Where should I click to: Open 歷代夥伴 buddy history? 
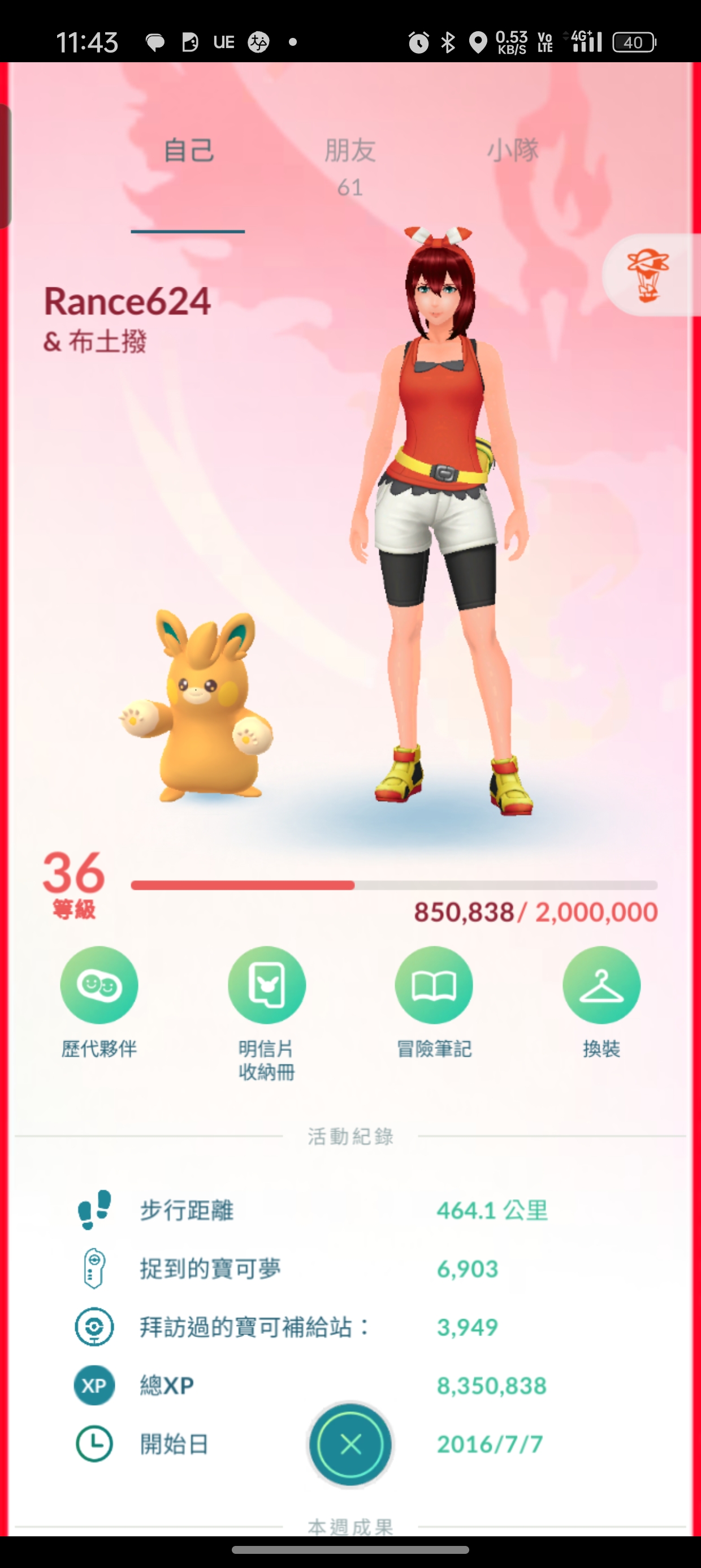[99, 985]
